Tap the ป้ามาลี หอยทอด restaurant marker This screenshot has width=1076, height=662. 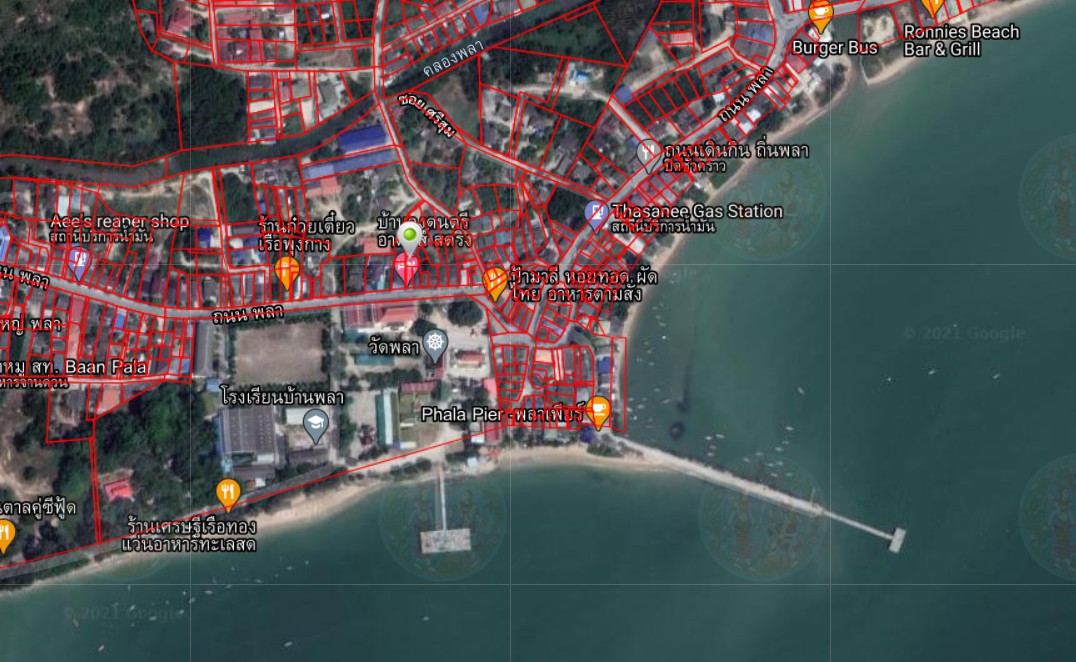(x=494, y=283)
